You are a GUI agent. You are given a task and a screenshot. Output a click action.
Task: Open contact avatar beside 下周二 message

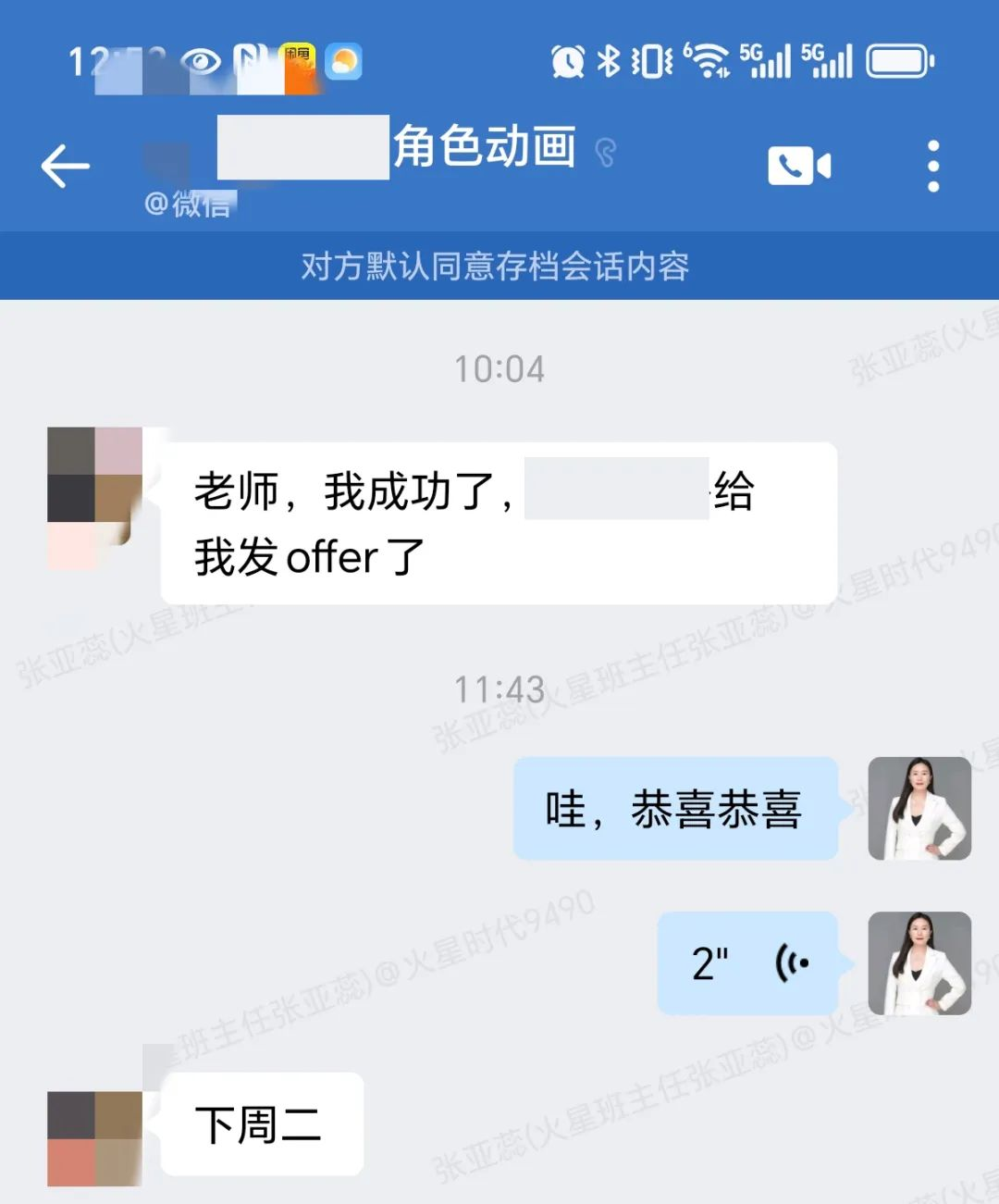point(94,1137)
